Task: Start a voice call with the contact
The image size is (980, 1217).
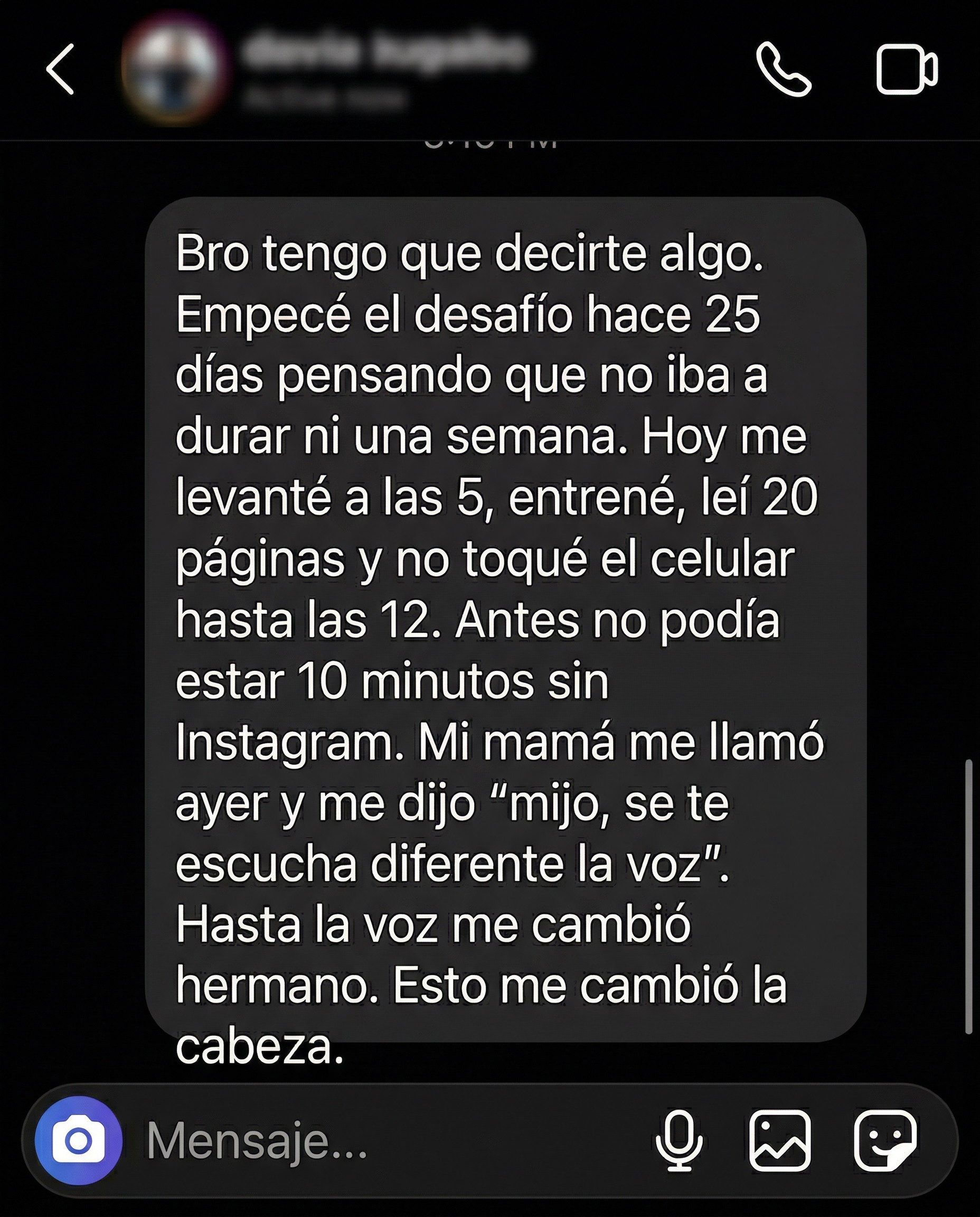Action: (x=786, y=69)
